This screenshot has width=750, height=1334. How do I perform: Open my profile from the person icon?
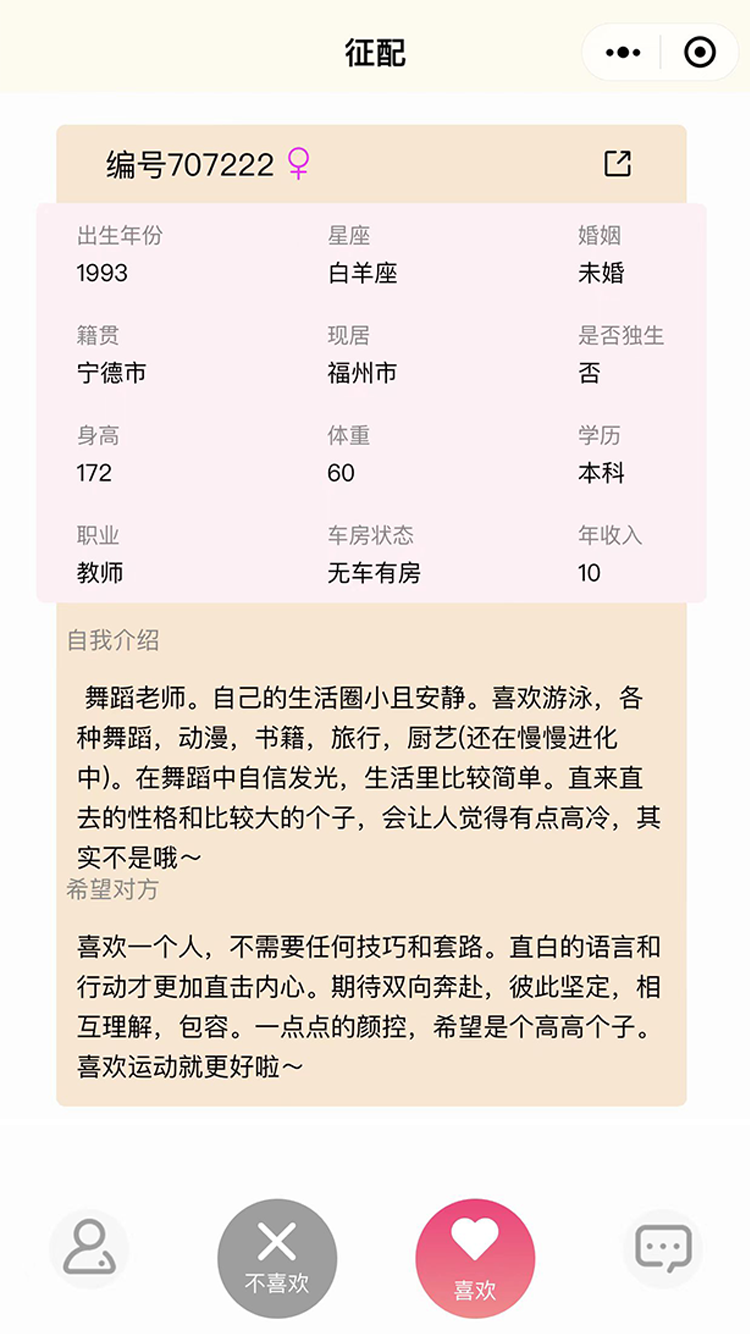89,1248
